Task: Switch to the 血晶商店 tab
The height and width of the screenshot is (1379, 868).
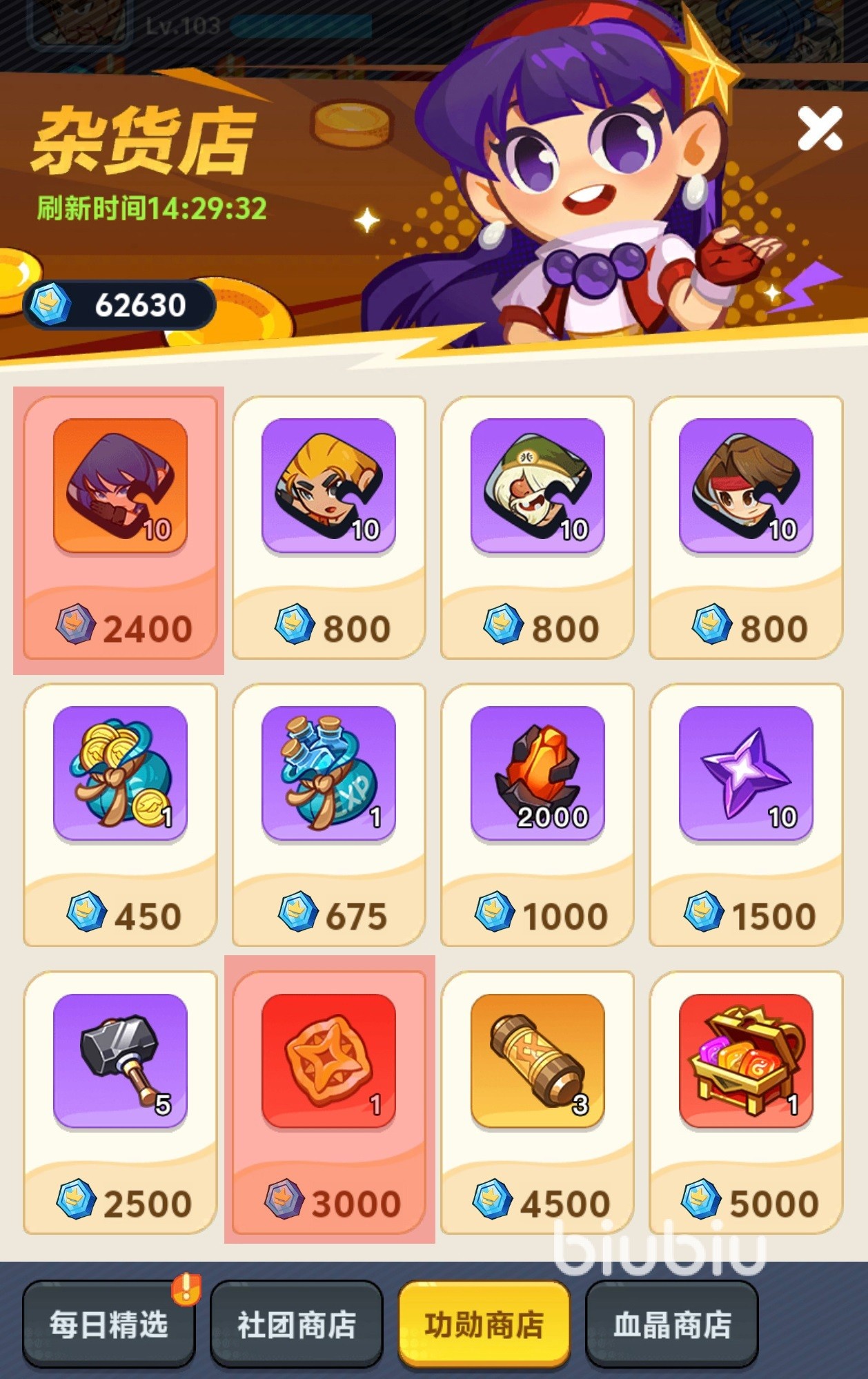Action: tap(672, 1324)
